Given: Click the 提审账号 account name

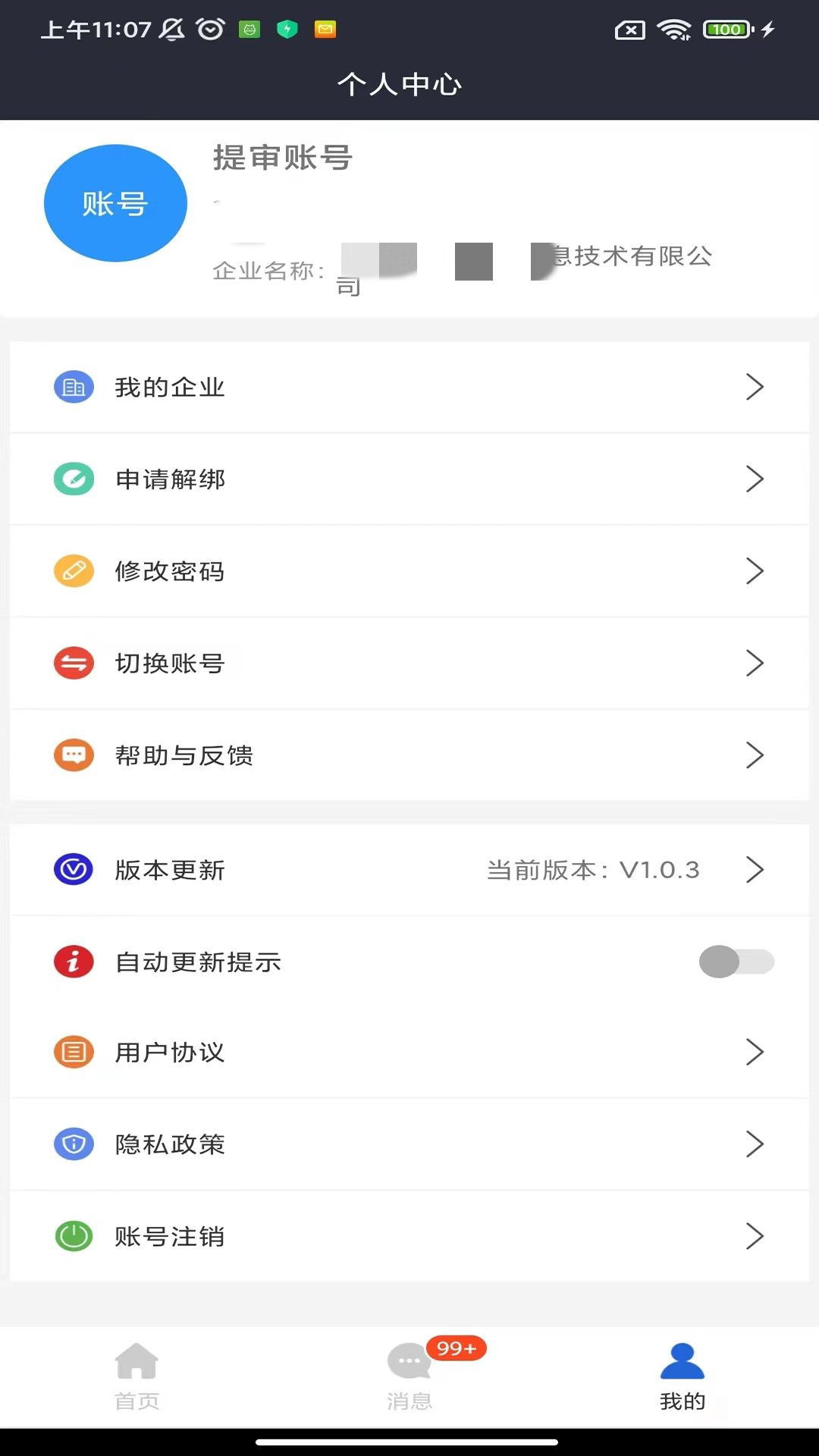Looking at the screenshot, I should point(281,159).
